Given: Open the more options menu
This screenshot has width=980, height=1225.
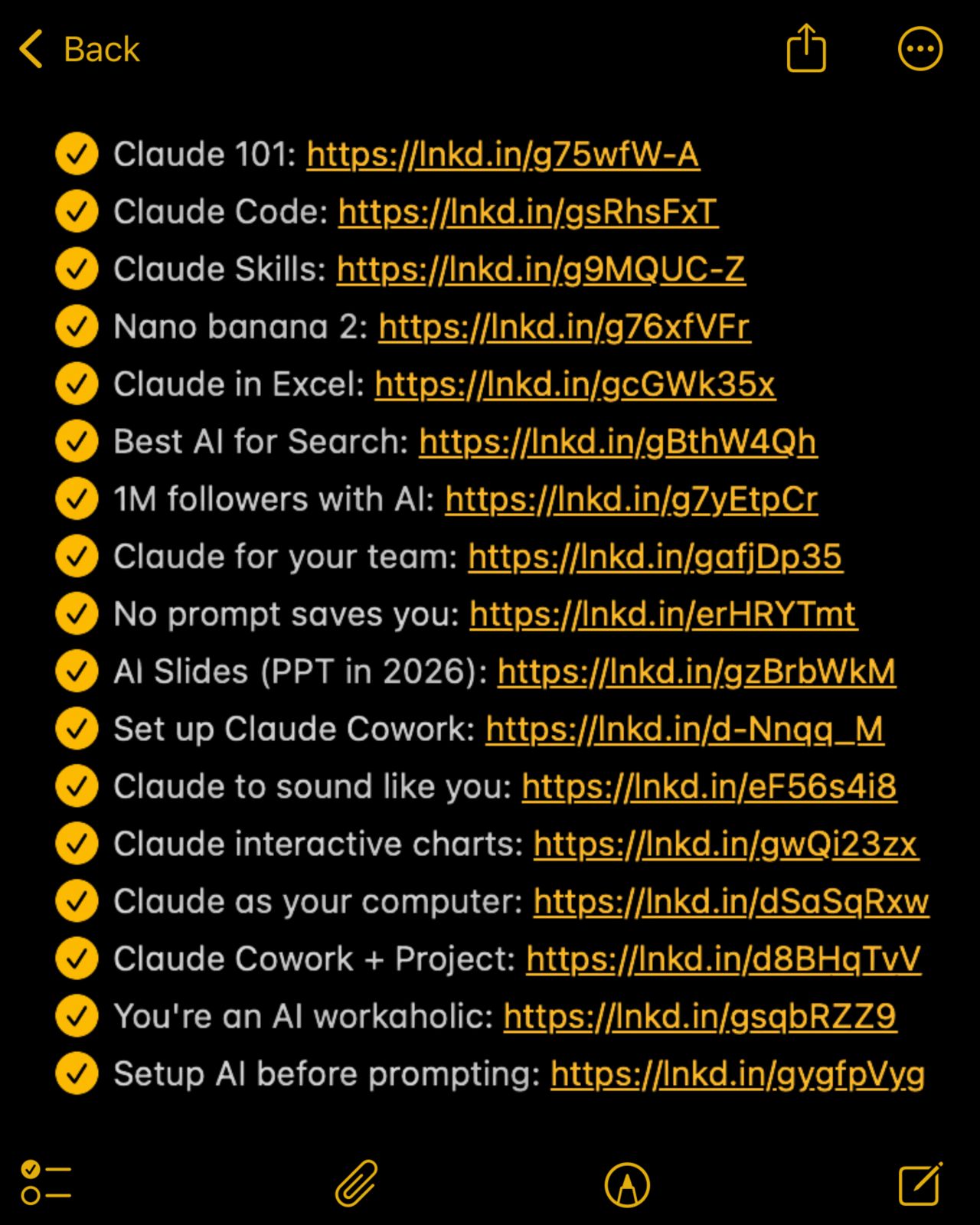Looking at the screenshot, I should (920, 49).
